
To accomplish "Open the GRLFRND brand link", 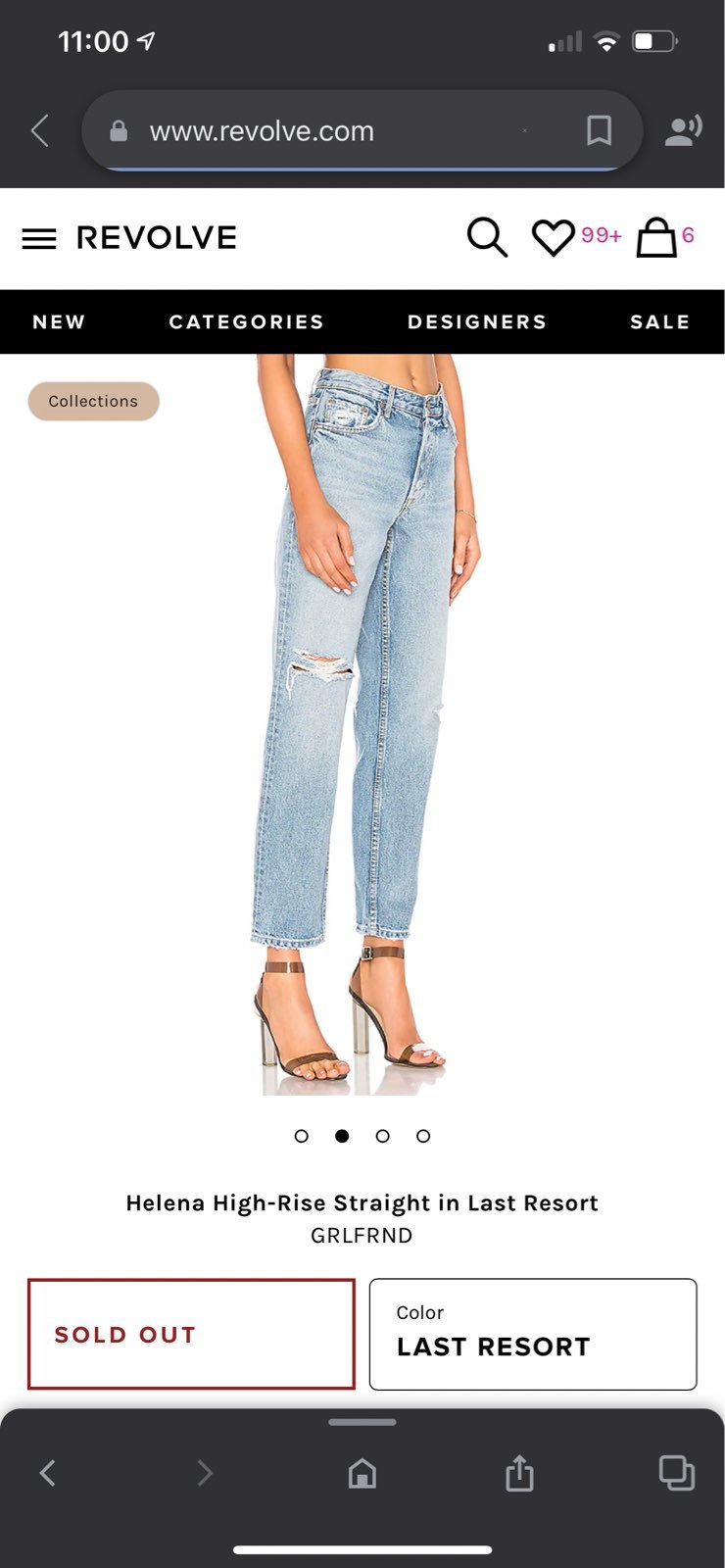I will pyautogui.click(x=362, y=1235).
